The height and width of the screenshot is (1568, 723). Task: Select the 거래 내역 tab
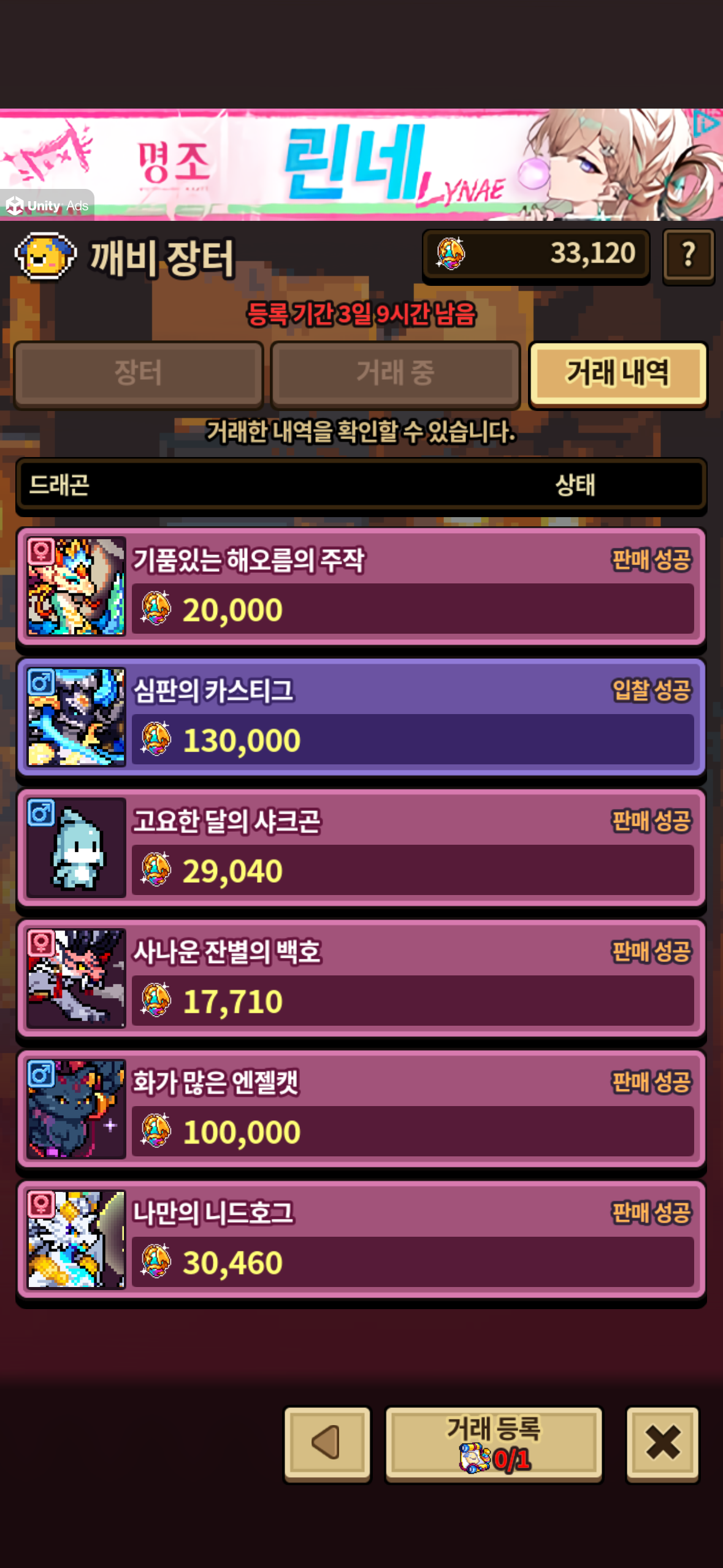point(618,374)
